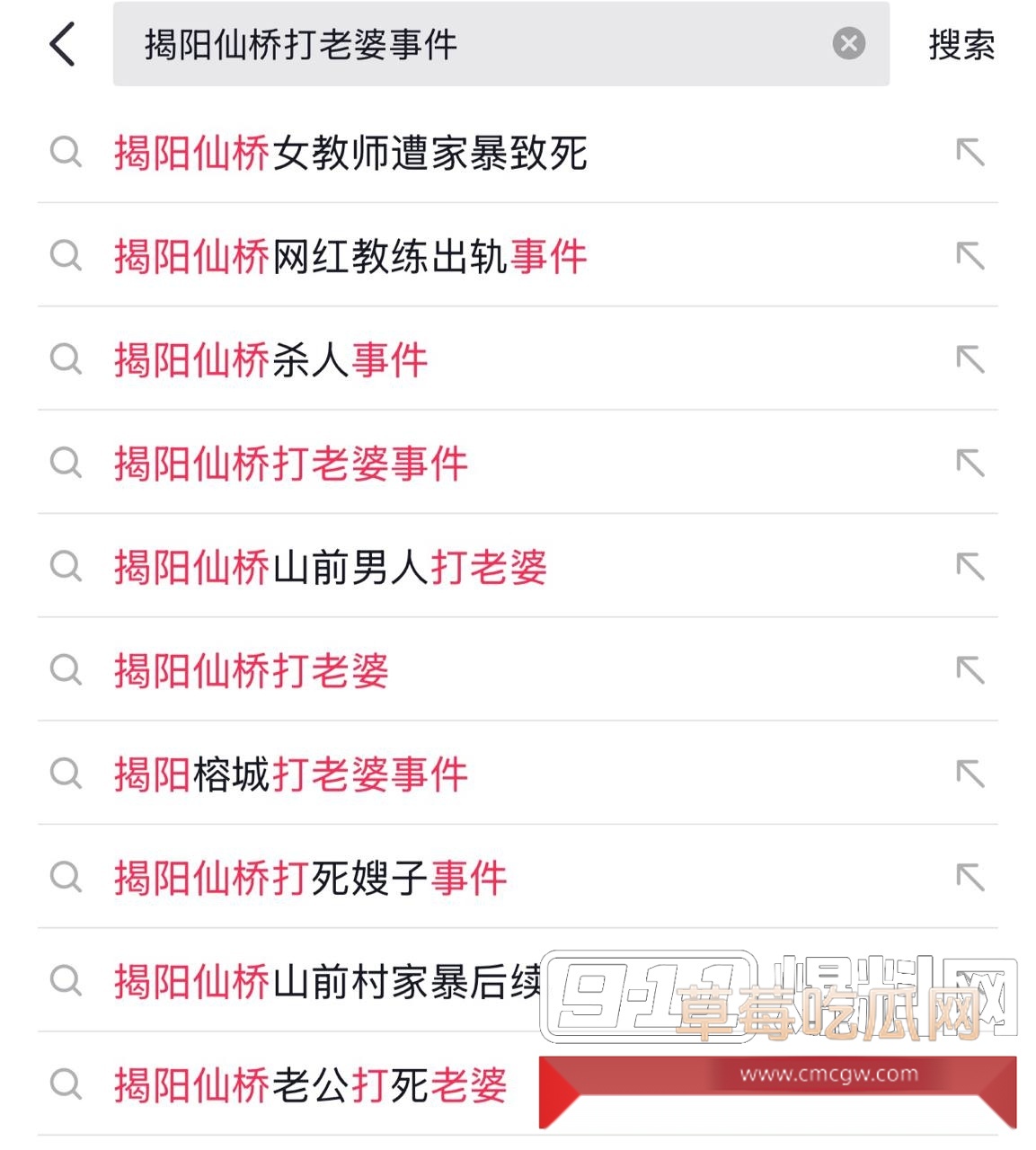Open suggestion 揭阳仙桥网红教练出轨事件
This screenshot has height=1150, width=1036.
(x=350, y=256)
